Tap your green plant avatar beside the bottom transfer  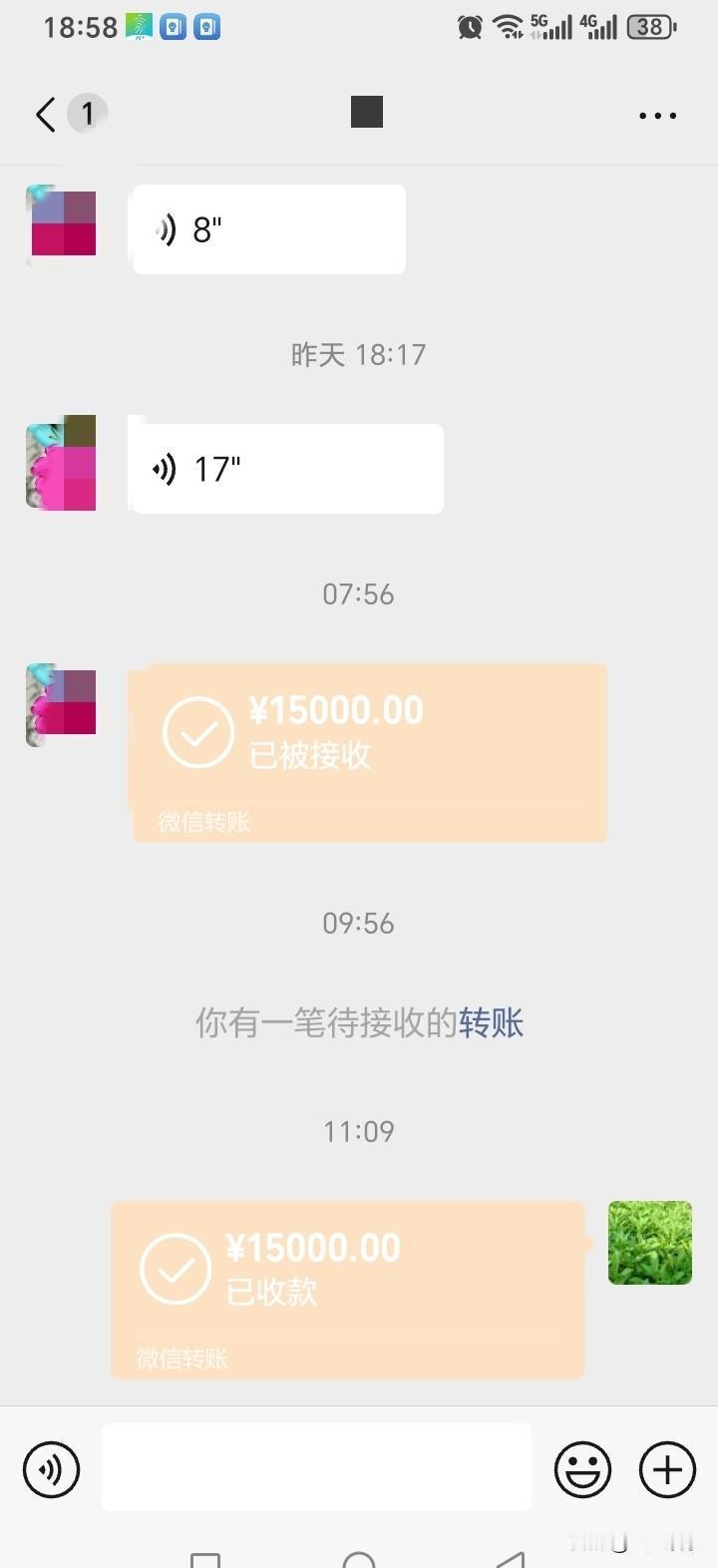point(649,1242)
